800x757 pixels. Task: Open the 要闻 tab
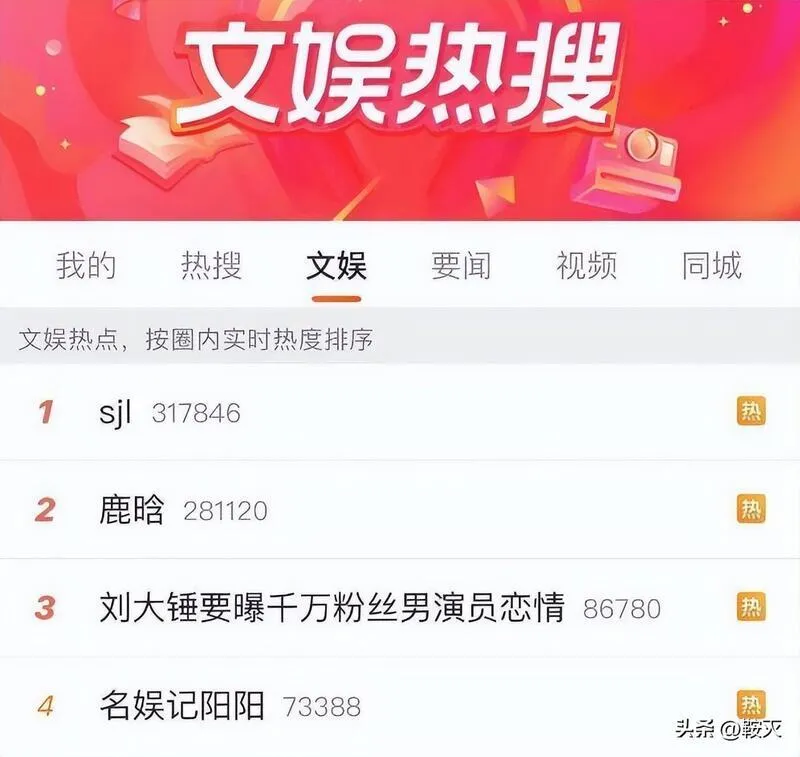click(x=461, y=266)
